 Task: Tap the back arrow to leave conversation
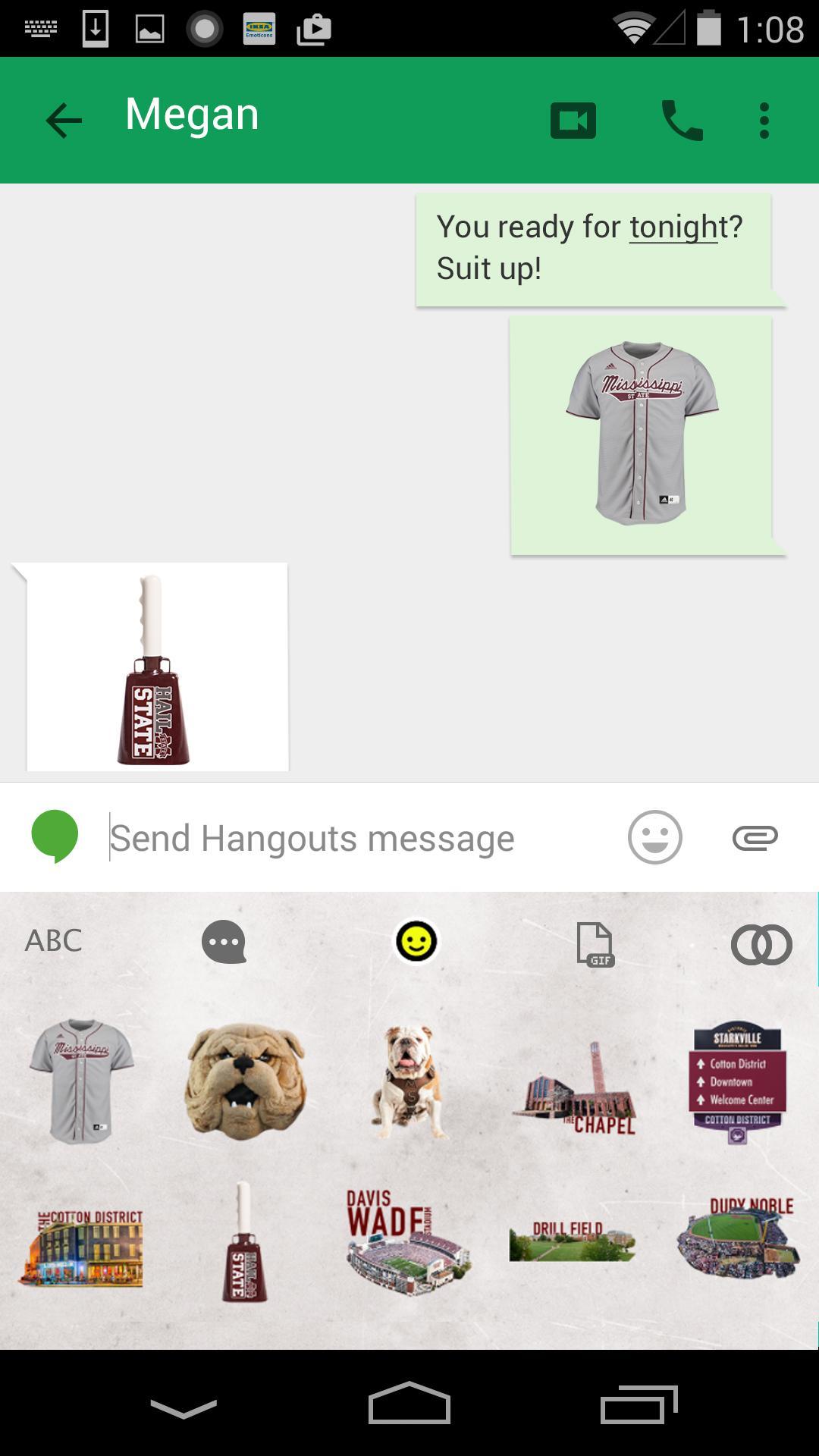[x=64, y=118]
